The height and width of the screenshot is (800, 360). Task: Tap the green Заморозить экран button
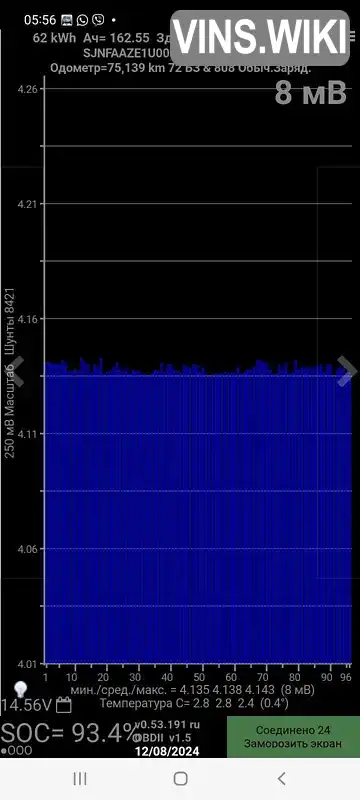point(293,737)
